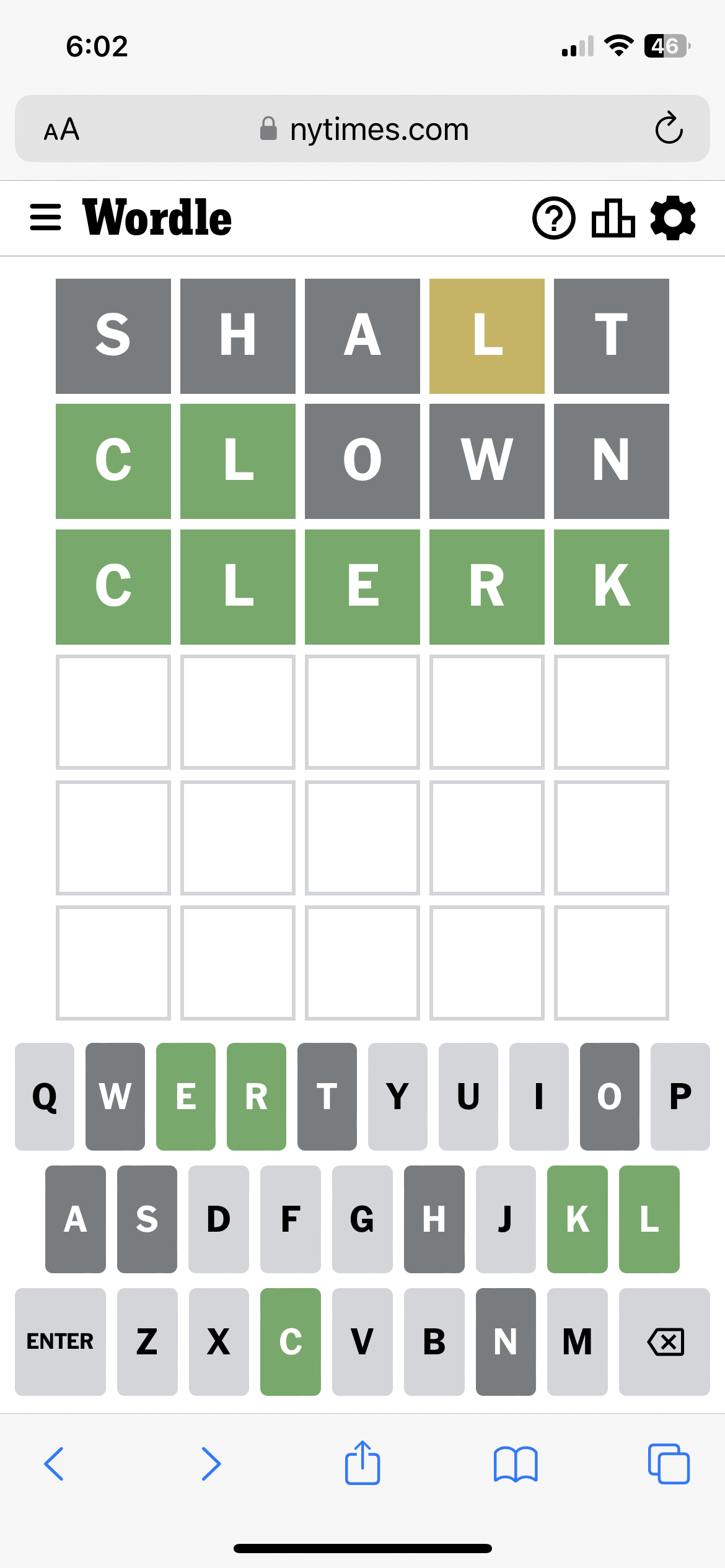Tap the M key
The height and width of the screenshot is (1568, 725).
click(x=577, y=1341)
